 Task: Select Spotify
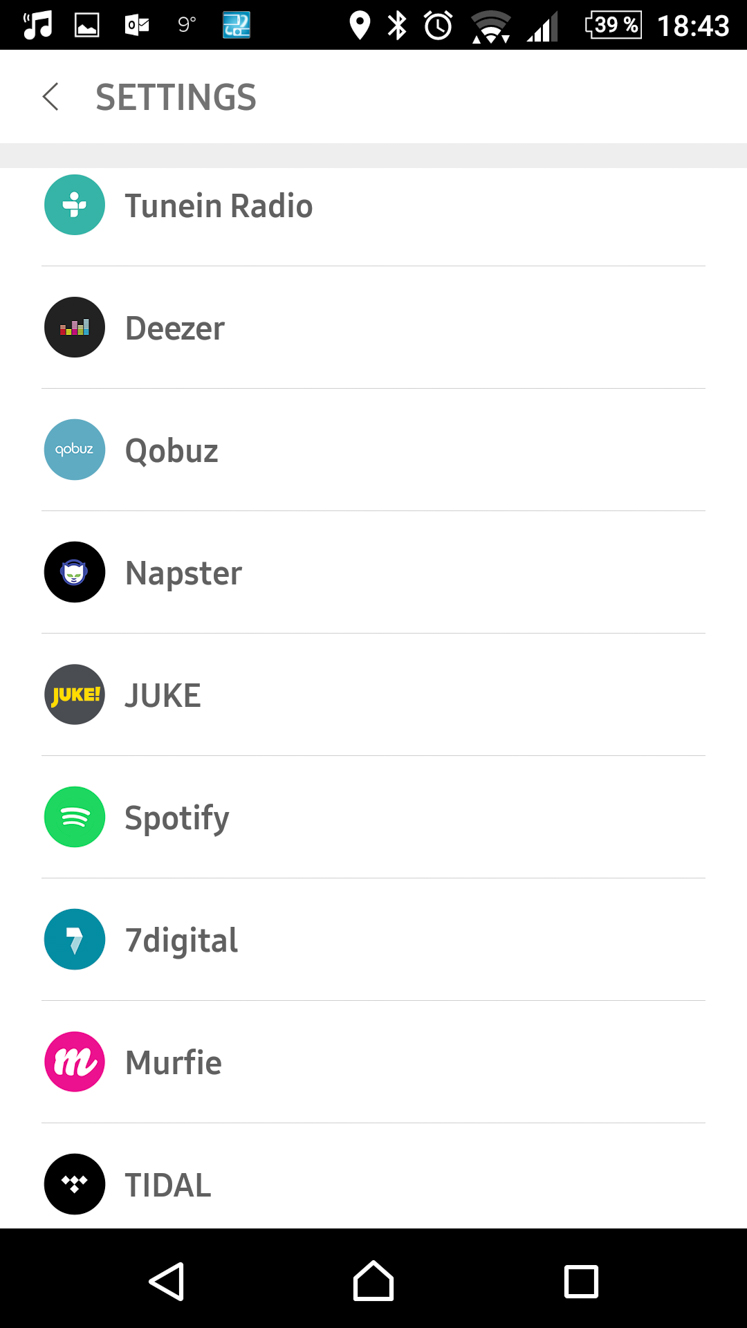(373, 817)
